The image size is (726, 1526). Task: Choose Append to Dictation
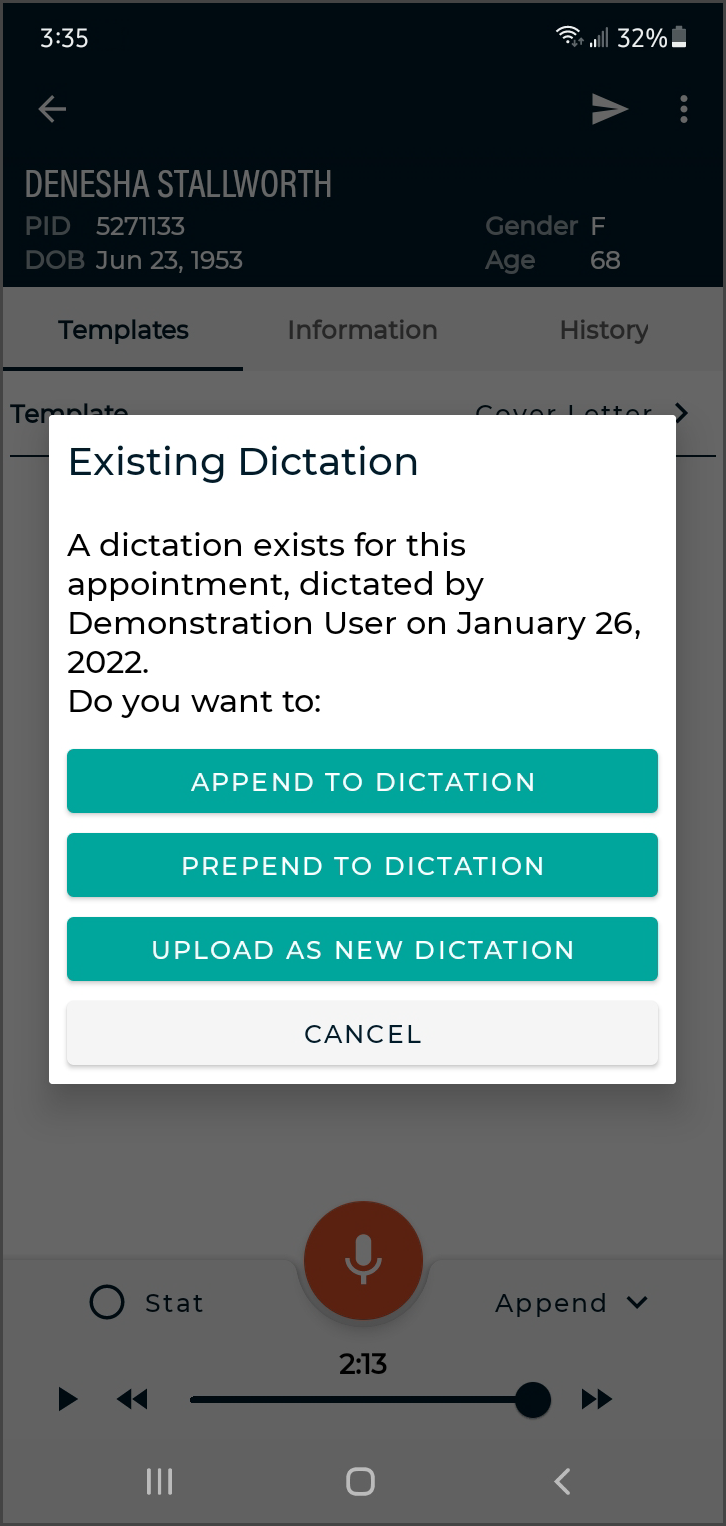[362, 781]
